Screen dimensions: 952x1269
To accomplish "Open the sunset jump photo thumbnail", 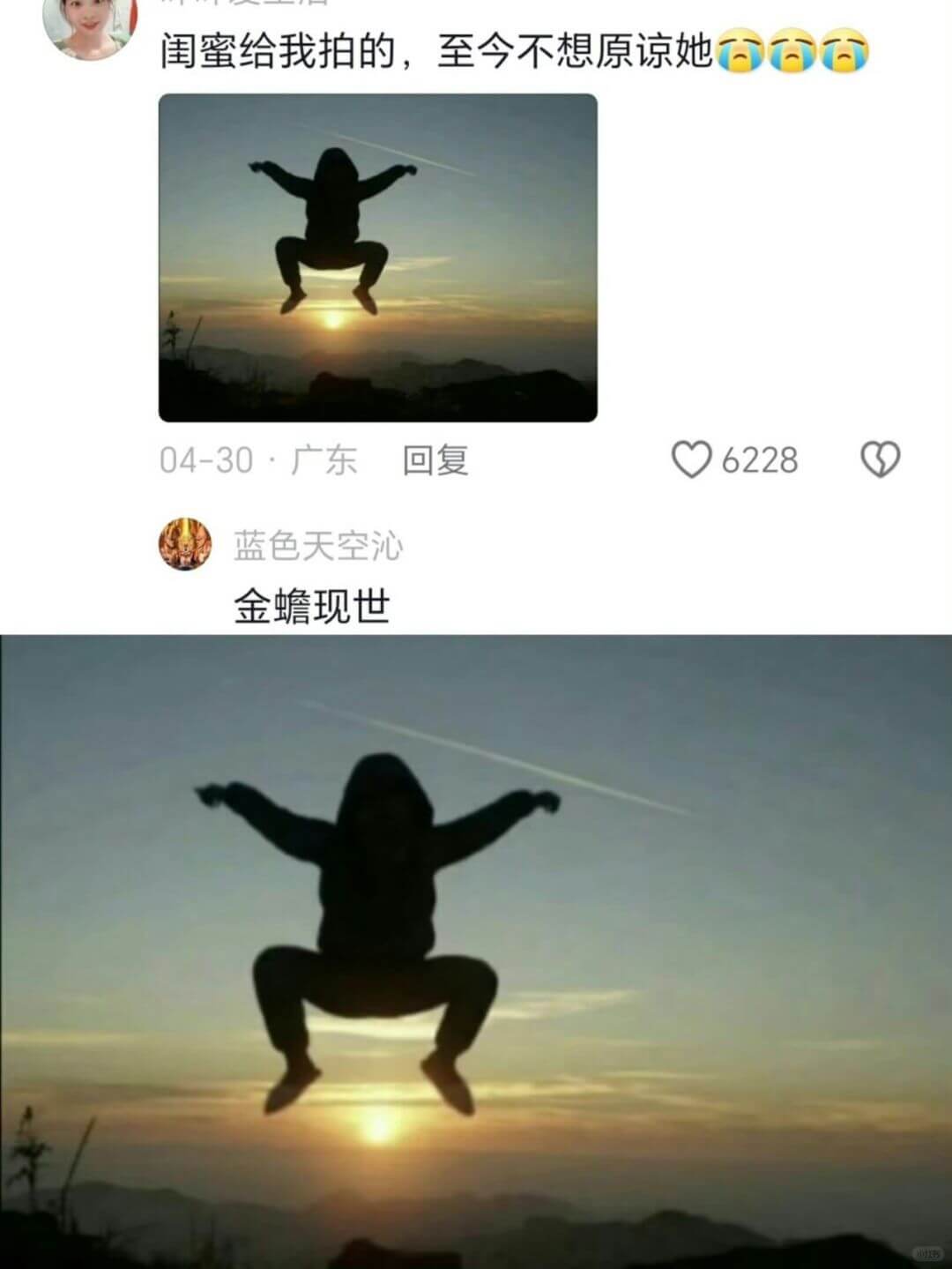I will (x=379, y=260).
